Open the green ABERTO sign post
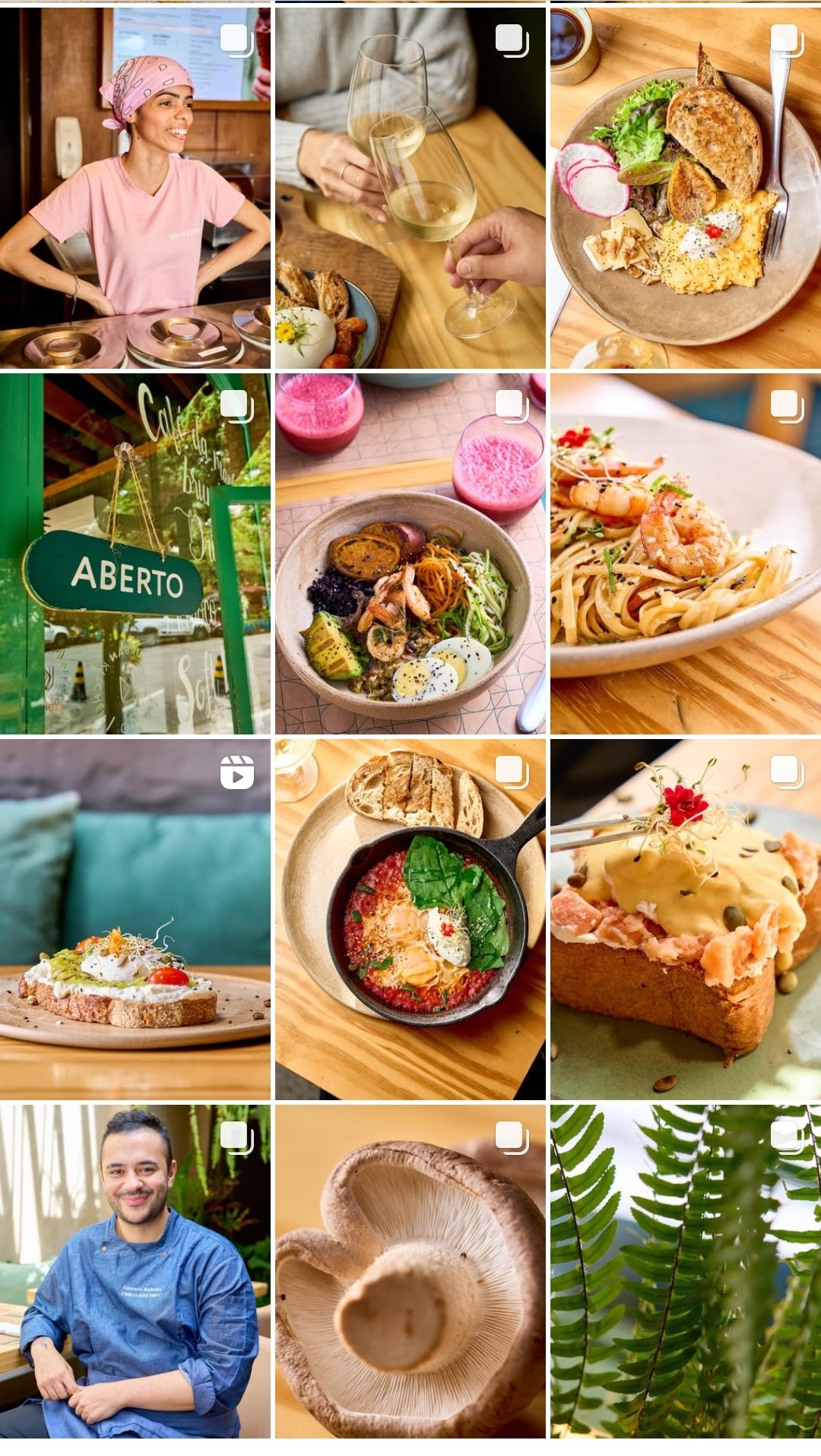The image size is (821, 1456). coord(135,554)
